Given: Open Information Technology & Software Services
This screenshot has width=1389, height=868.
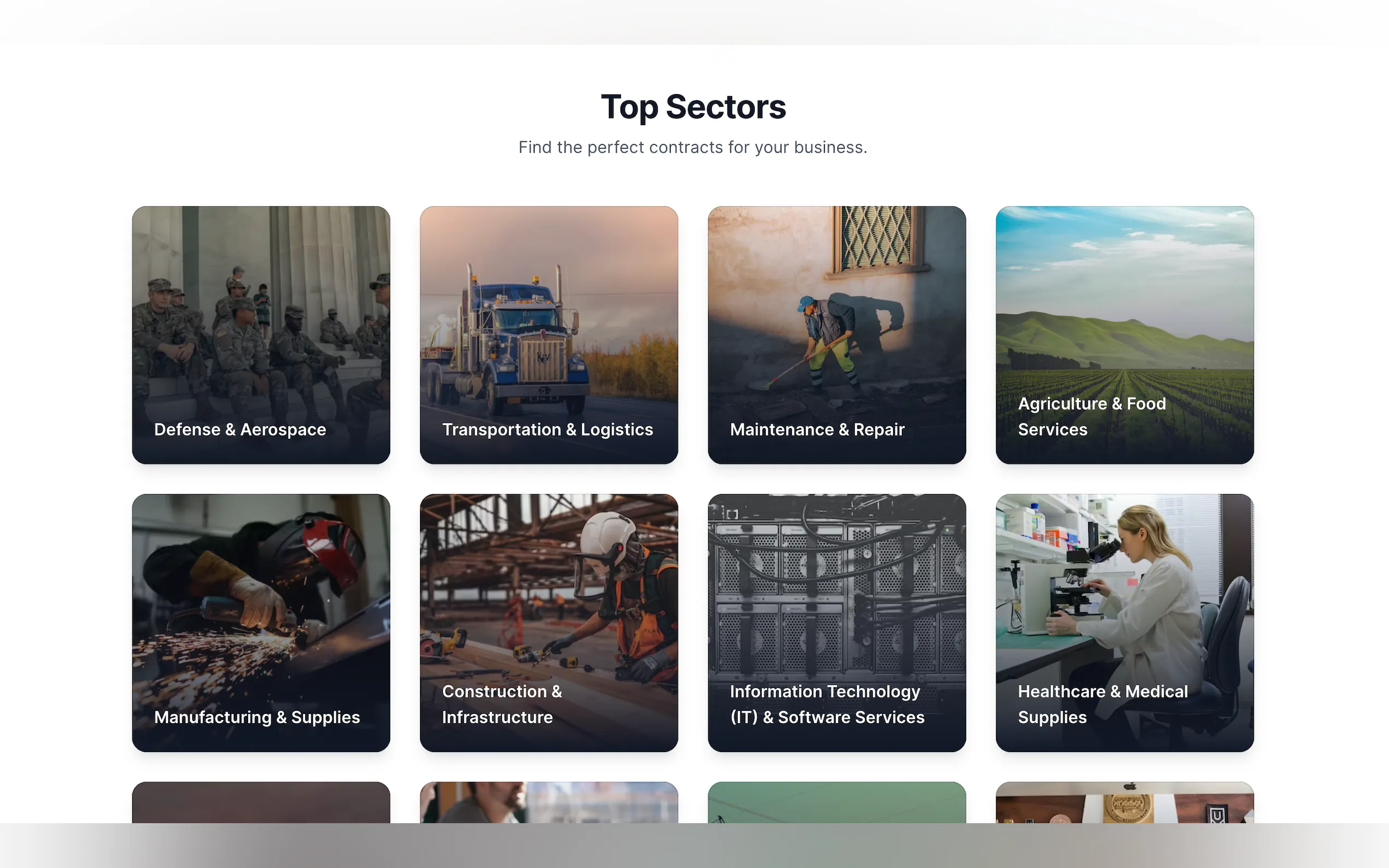Looking at the screenshot, I should point(836,622).
